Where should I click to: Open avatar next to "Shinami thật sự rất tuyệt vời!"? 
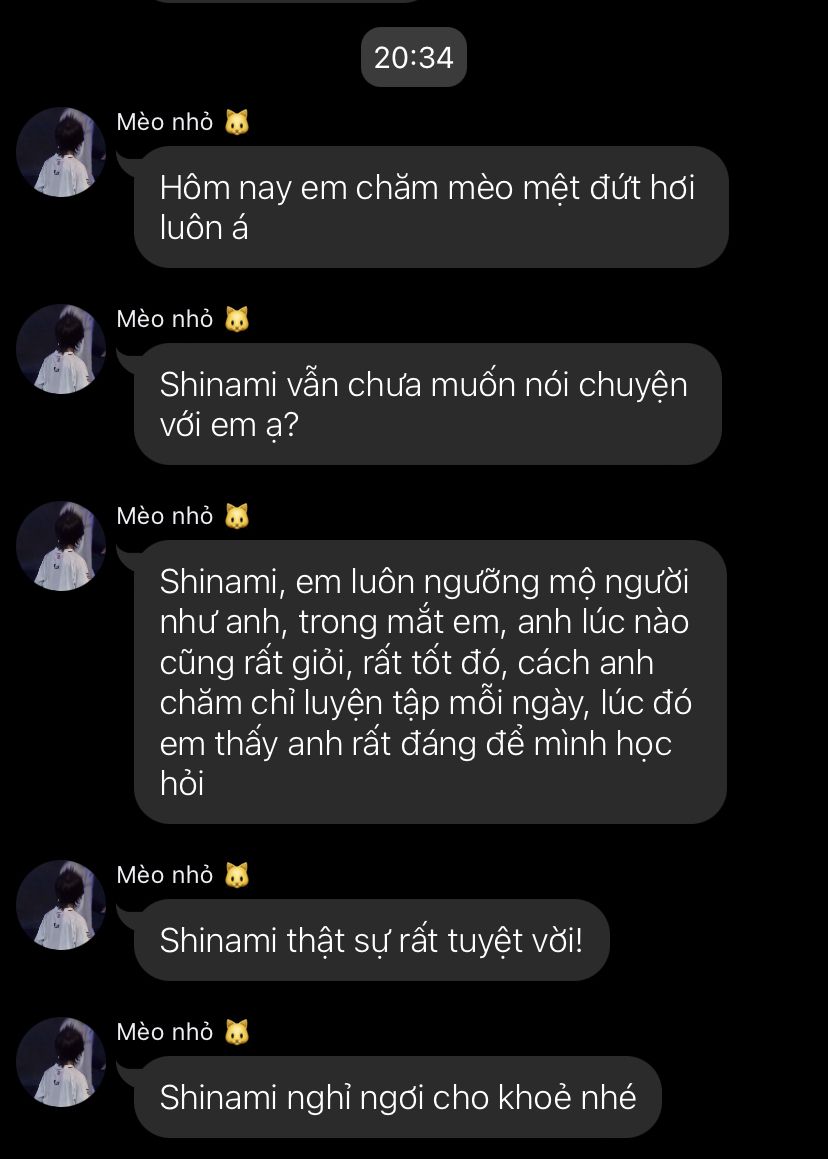click(x=61, y=905)
